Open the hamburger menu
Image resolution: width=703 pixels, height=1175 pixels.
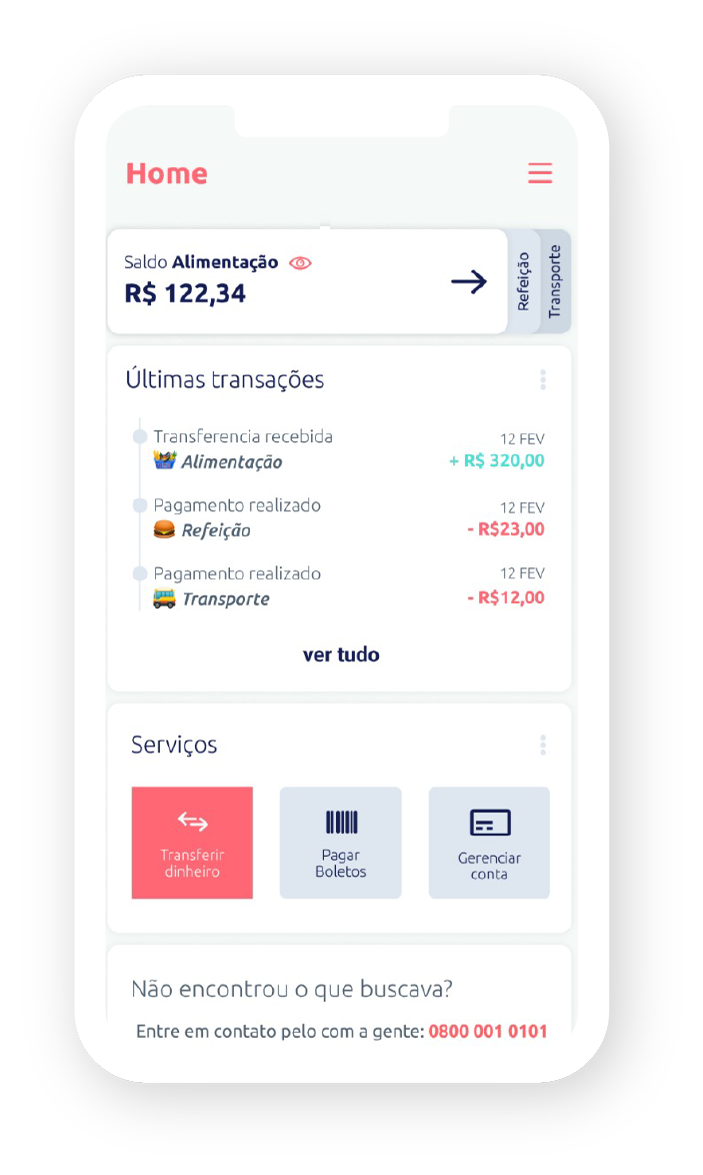point(540,173)
